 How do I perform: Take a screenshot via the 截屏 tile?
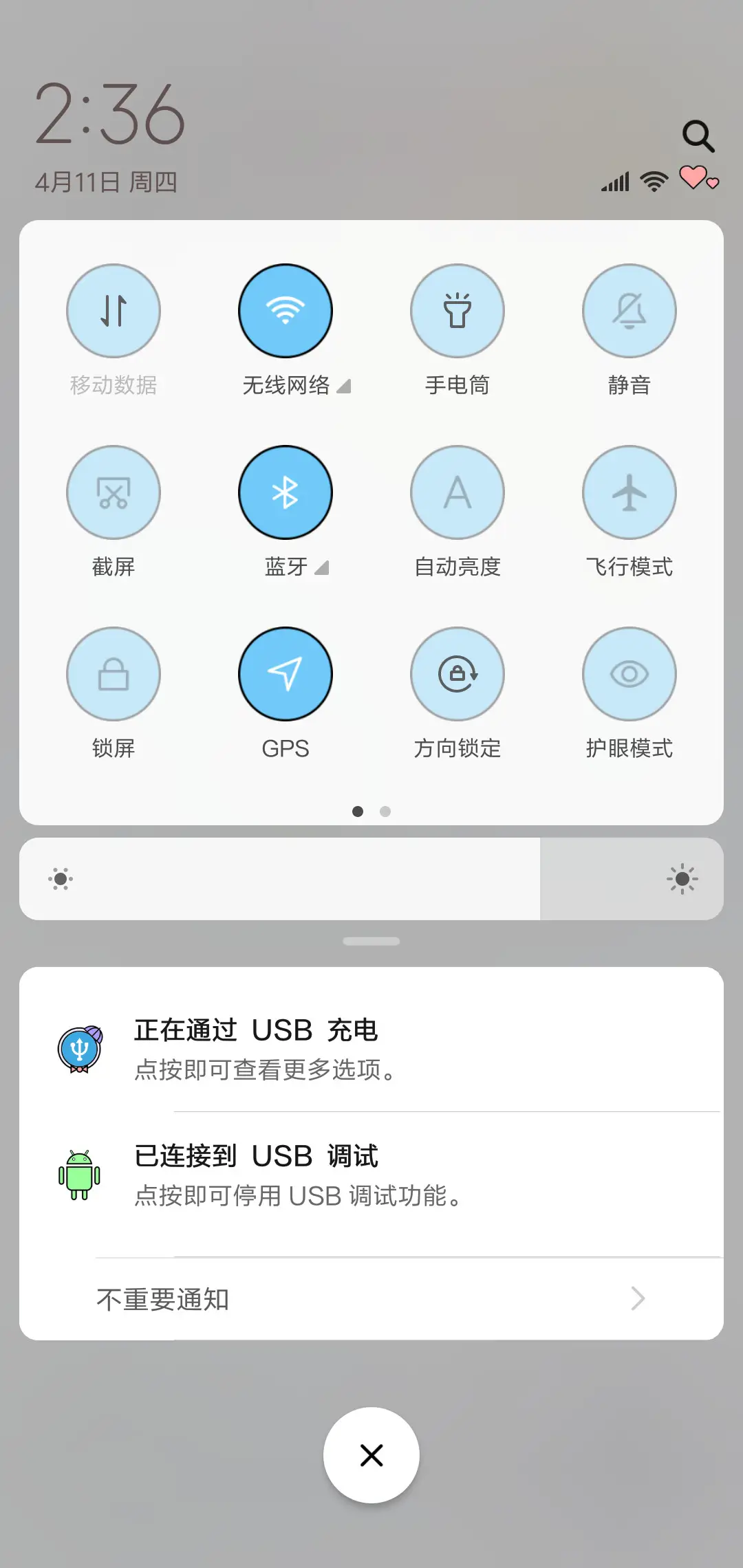coord(114,492)
